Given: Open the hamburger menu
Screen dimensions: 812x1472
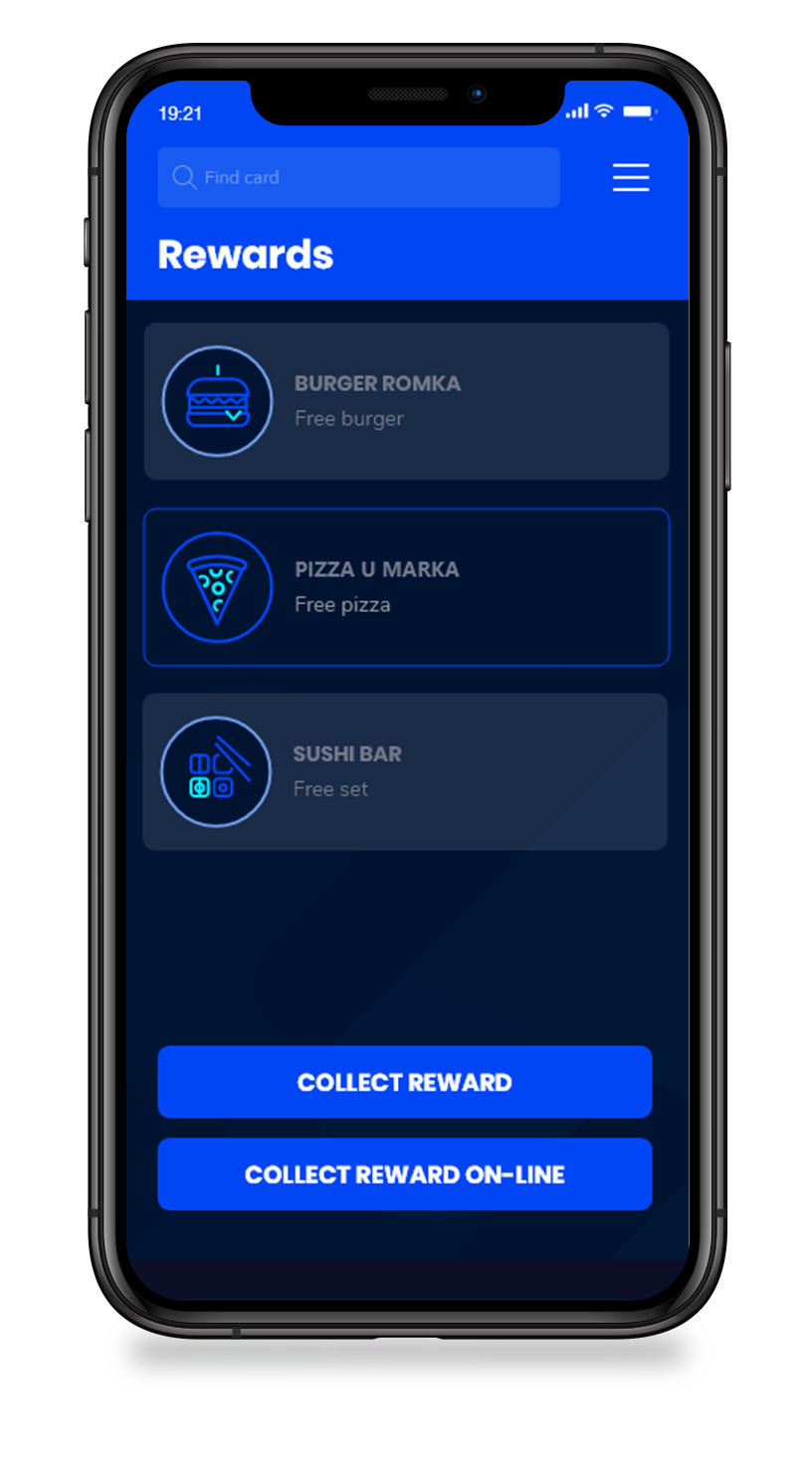Looking at the screenshot, I should point(630,177).
